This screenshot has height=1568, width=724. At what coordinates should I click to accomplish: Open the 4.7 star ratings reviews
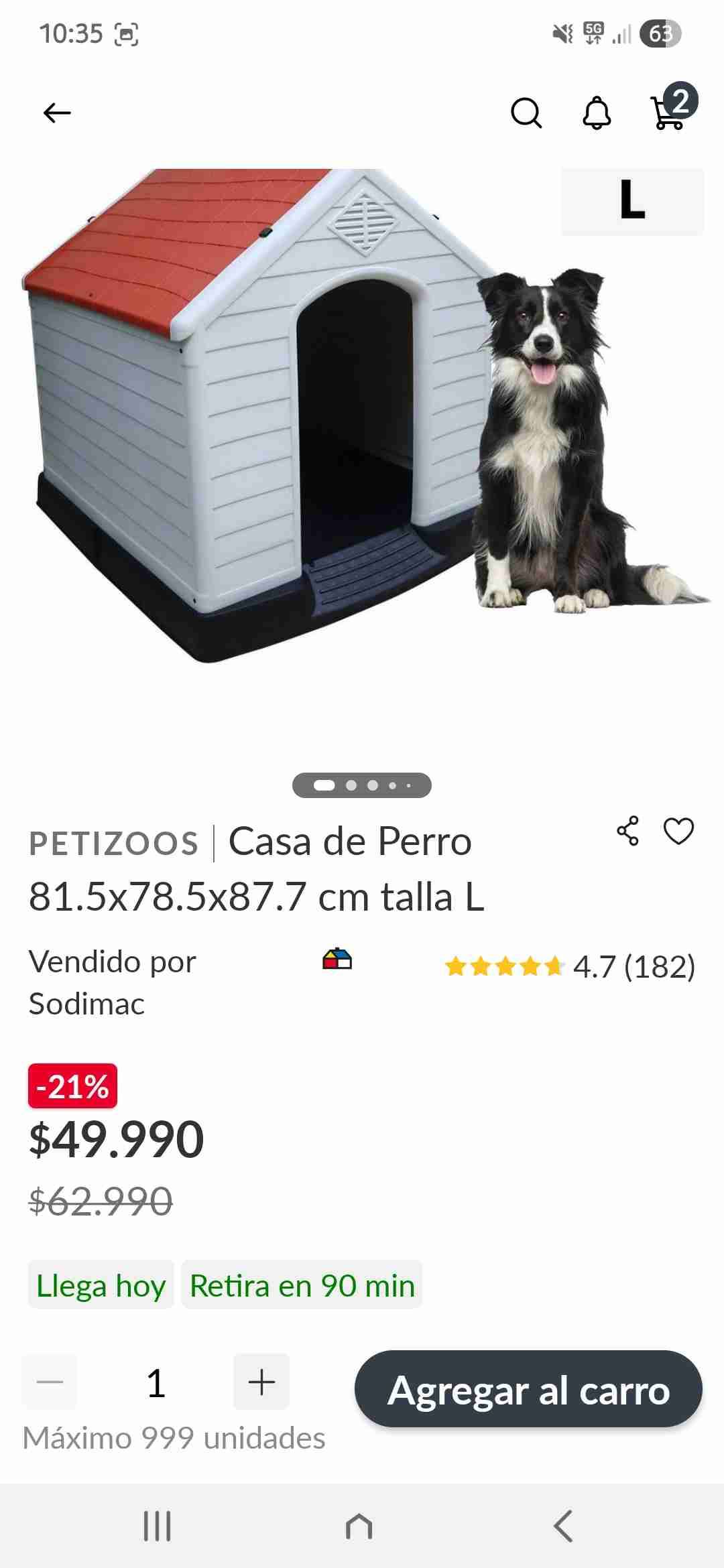pyautogui.click(x=570, y=966)
